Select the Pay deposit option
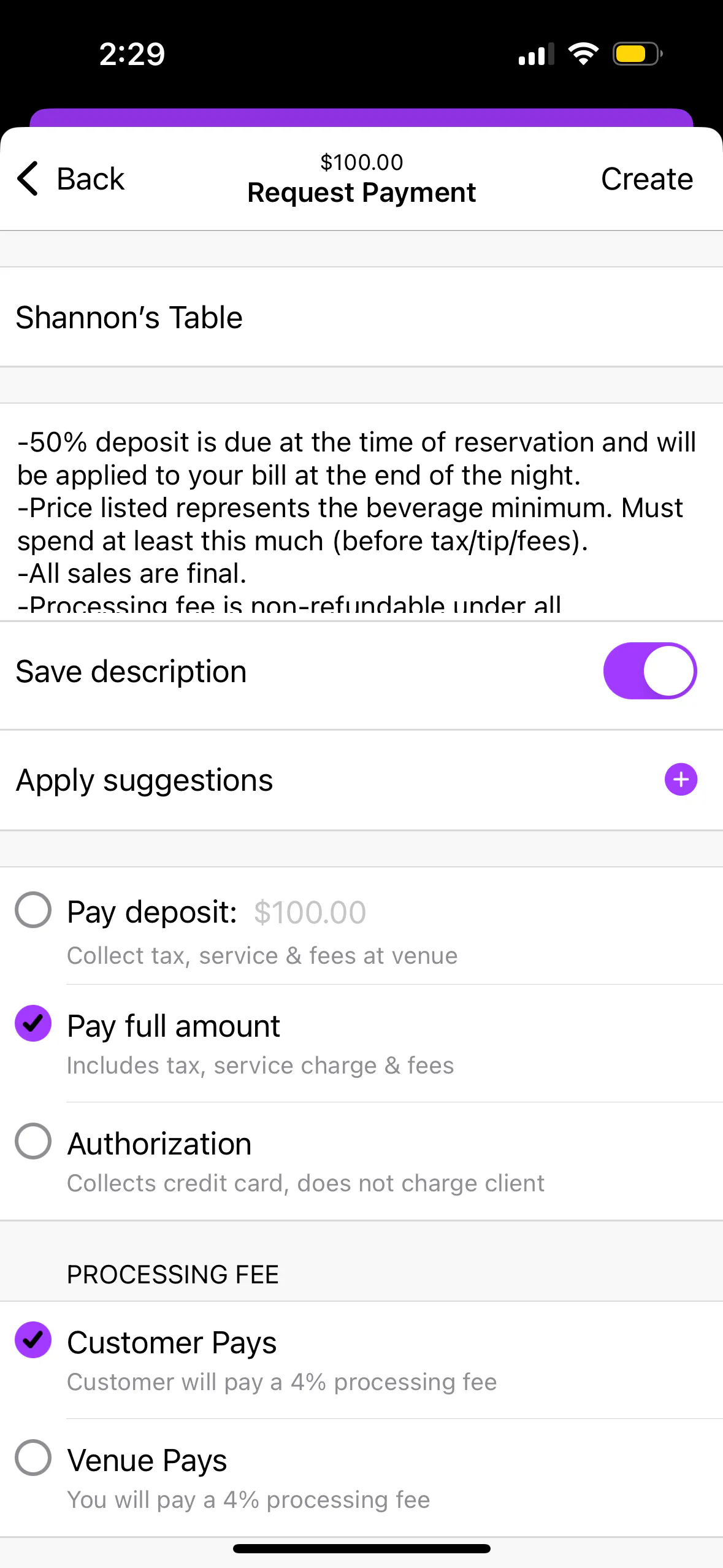 (33, 910)
